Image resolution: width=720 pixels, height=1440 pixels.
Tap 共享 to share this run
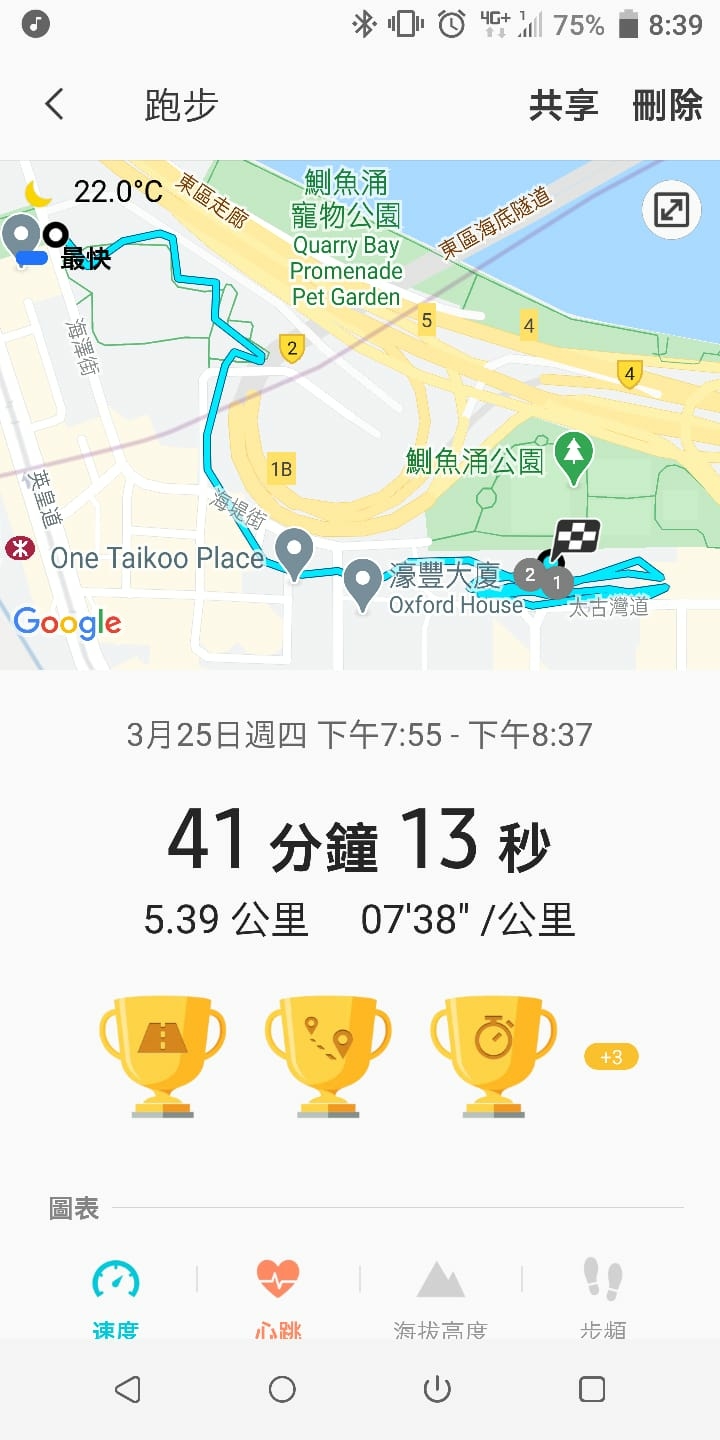click(563, 105)
